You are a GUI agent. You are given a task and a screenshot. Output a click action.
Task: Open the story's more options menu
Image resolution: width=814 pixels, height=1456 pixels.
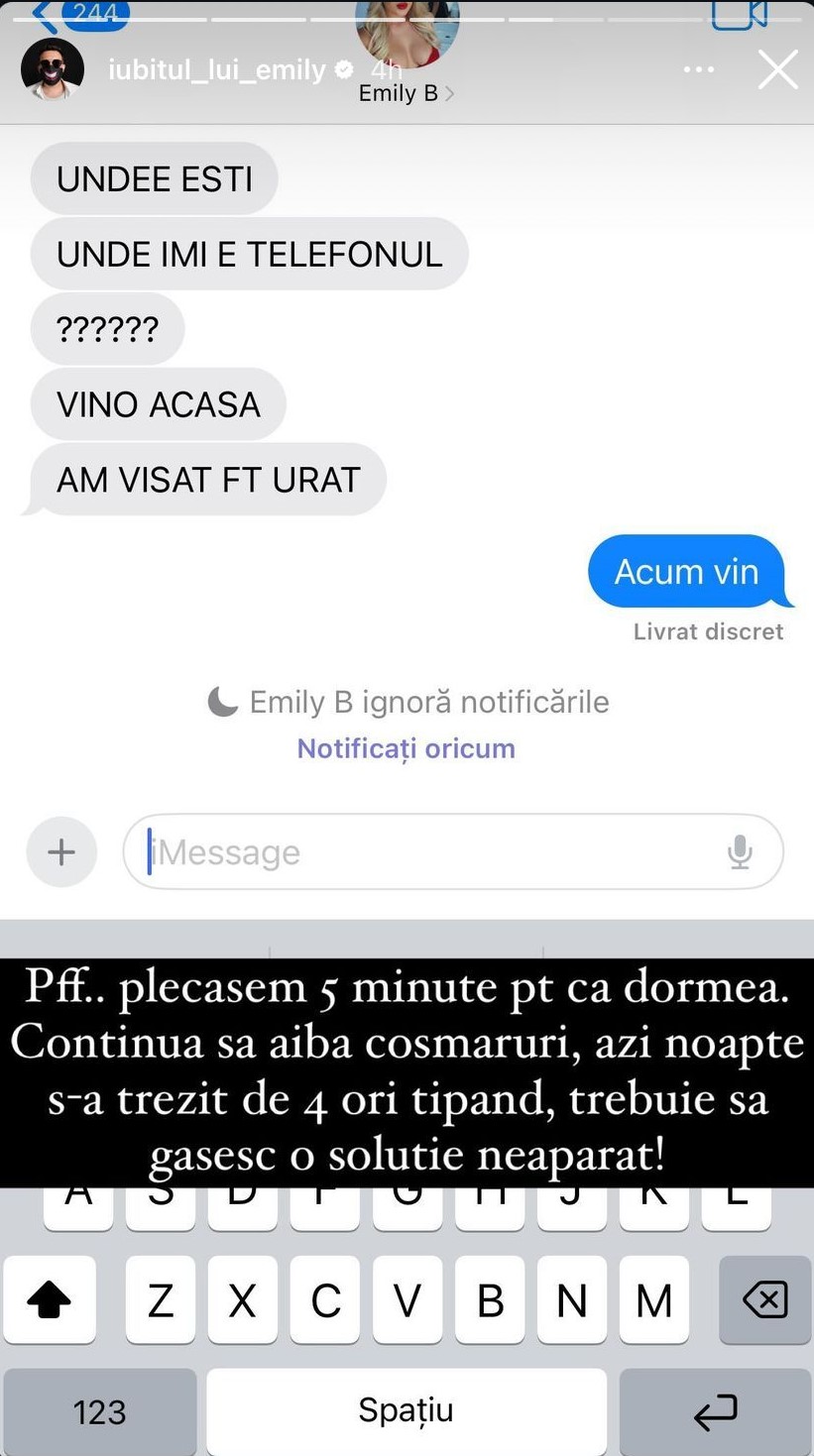[x=699, y=70]
